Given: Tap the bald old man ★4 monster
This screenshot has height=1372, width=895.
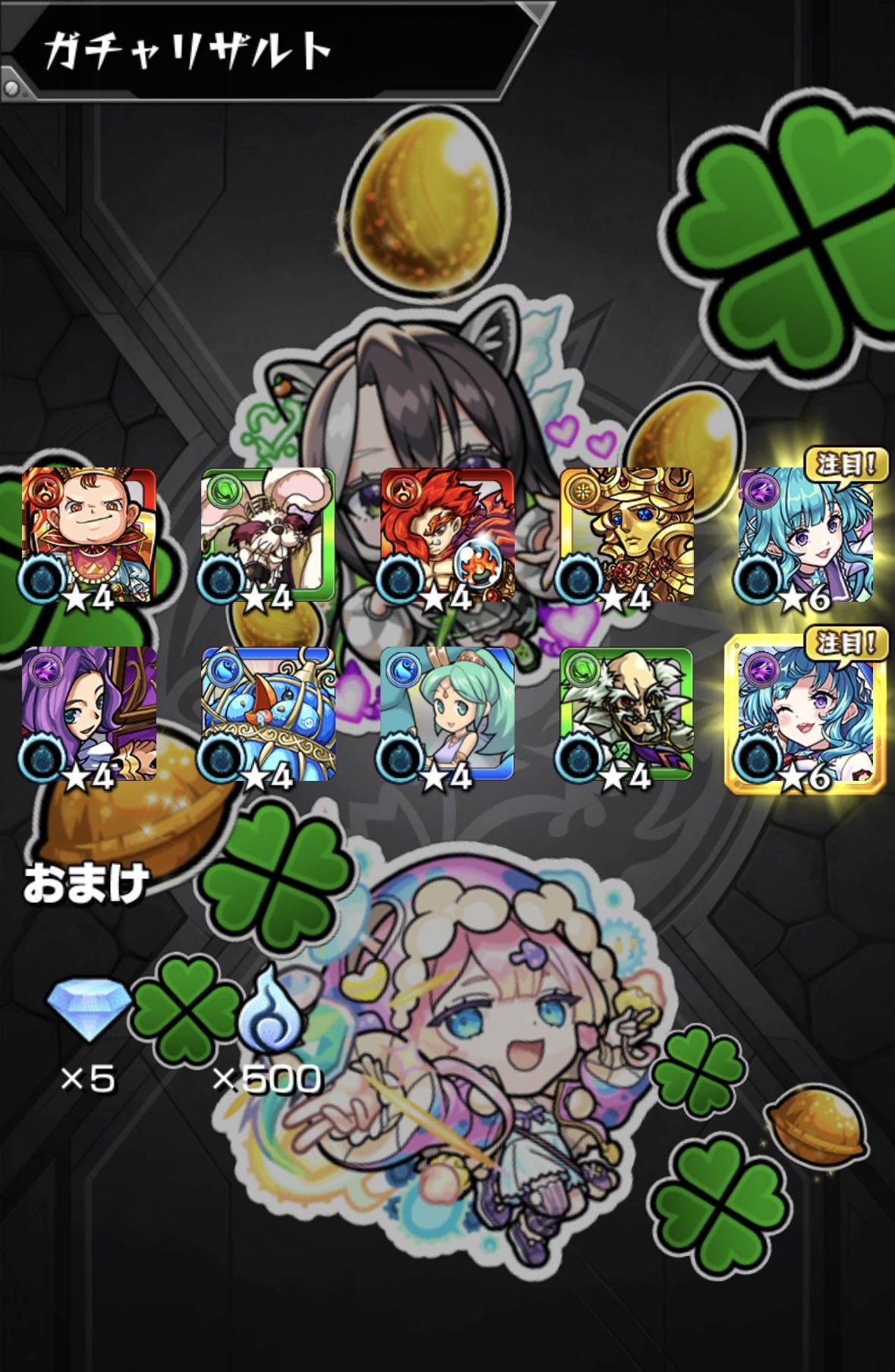Looking at the screenshot, I should [x=627, y=713].
